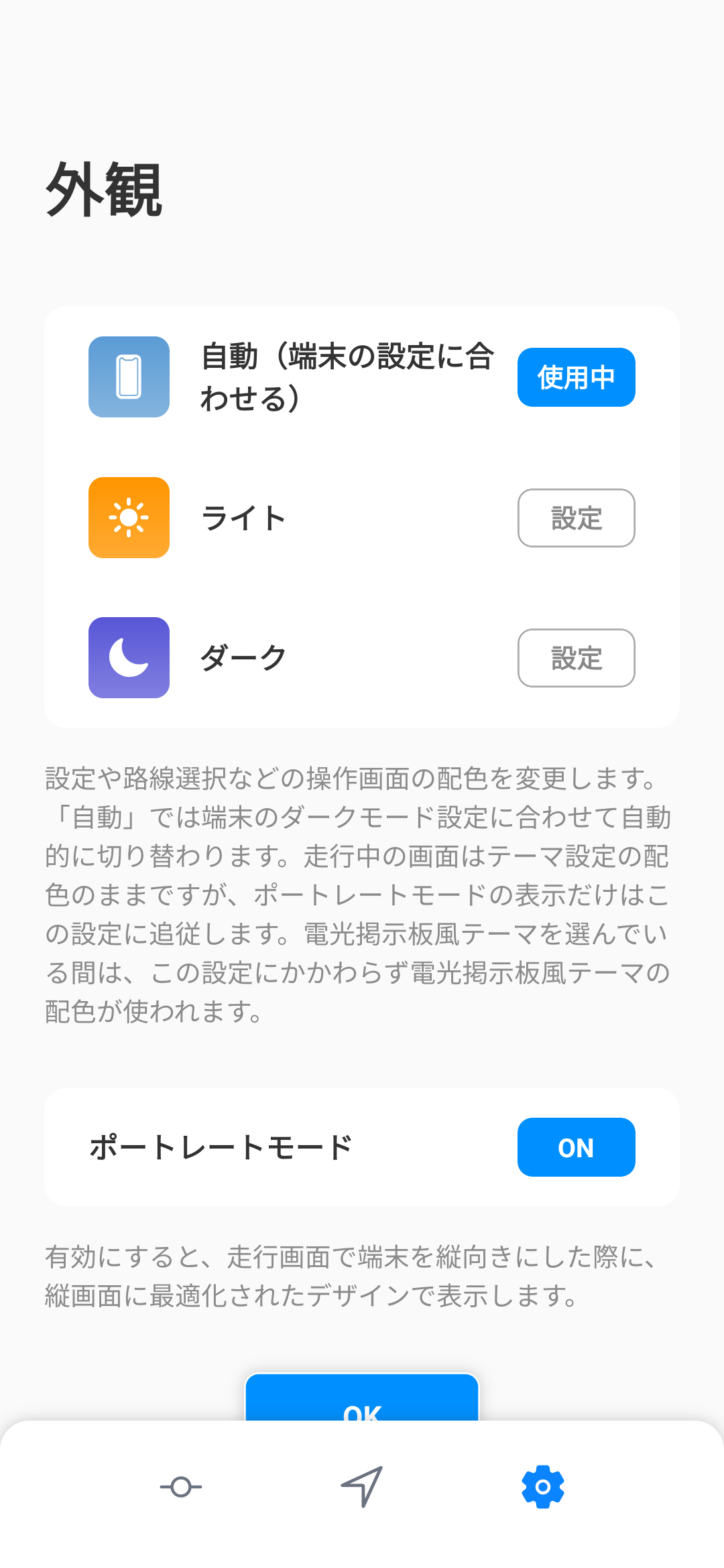Switch to the route line tab
Image resolution: width=724 pixels, height=1568 pixels.
[181, 1487]
